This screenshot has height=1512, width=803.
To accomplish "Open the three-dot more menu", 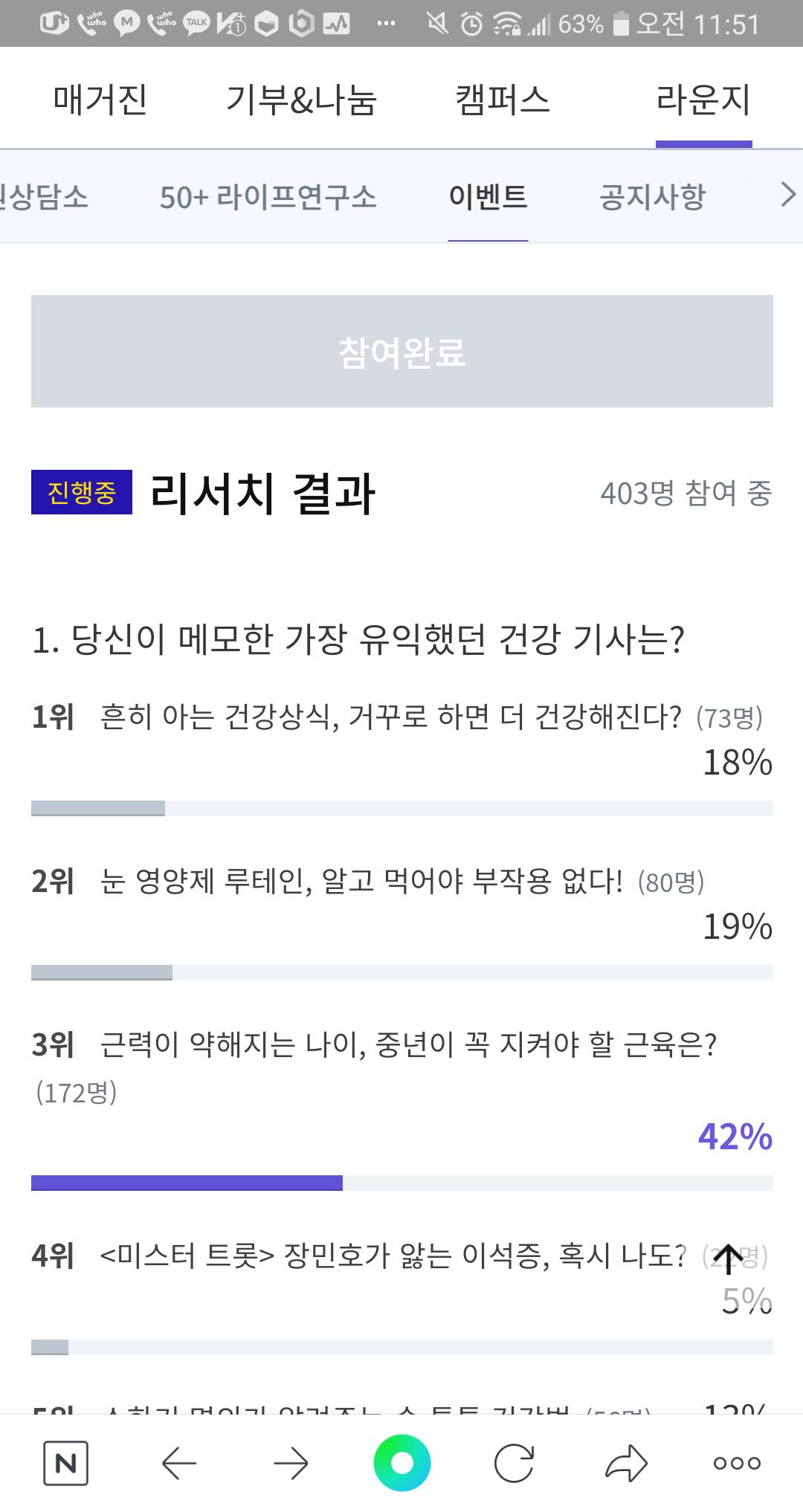I will (737, 1463).
